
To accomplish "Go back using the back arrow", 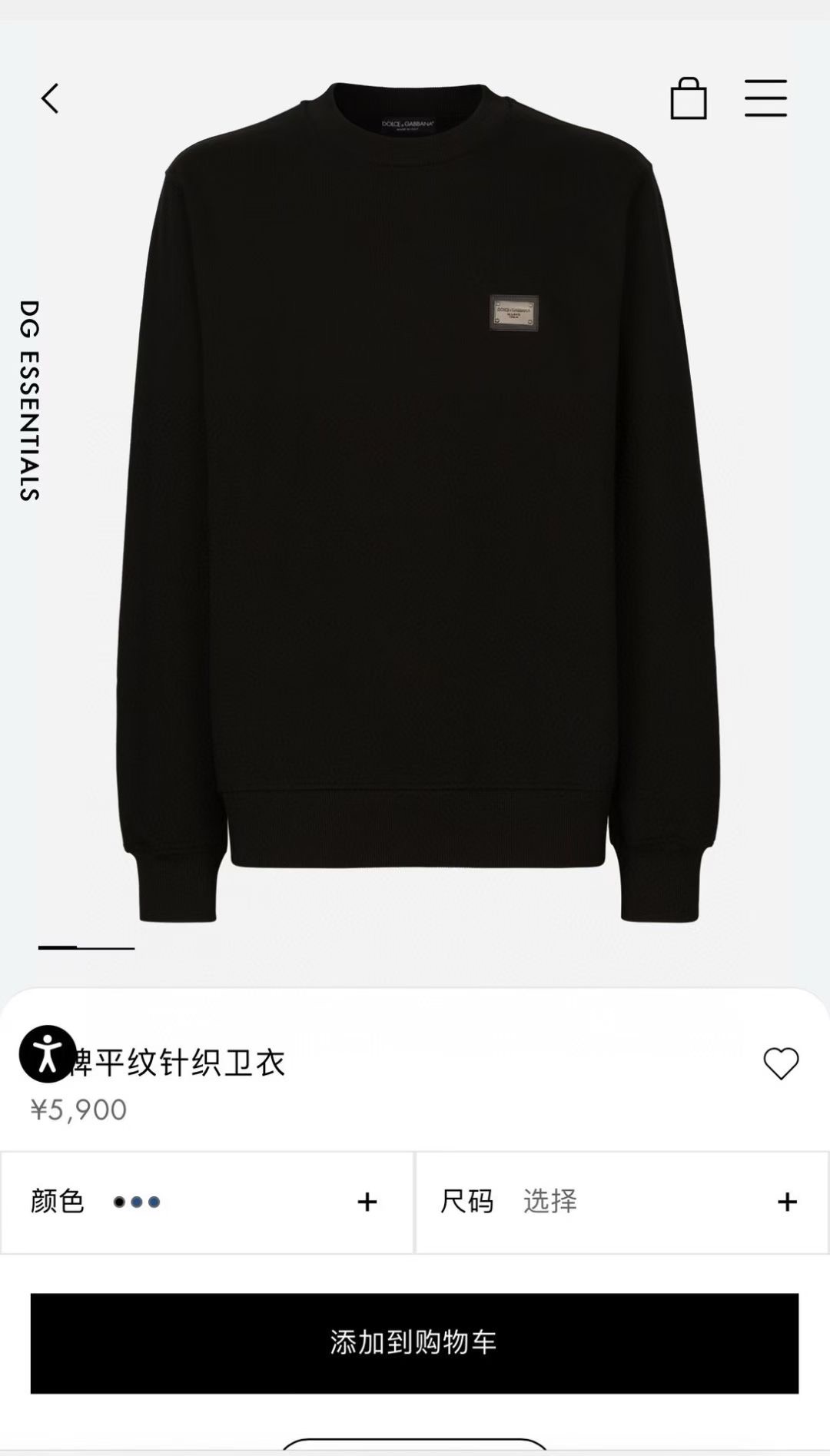I will [x=51, y=98].
